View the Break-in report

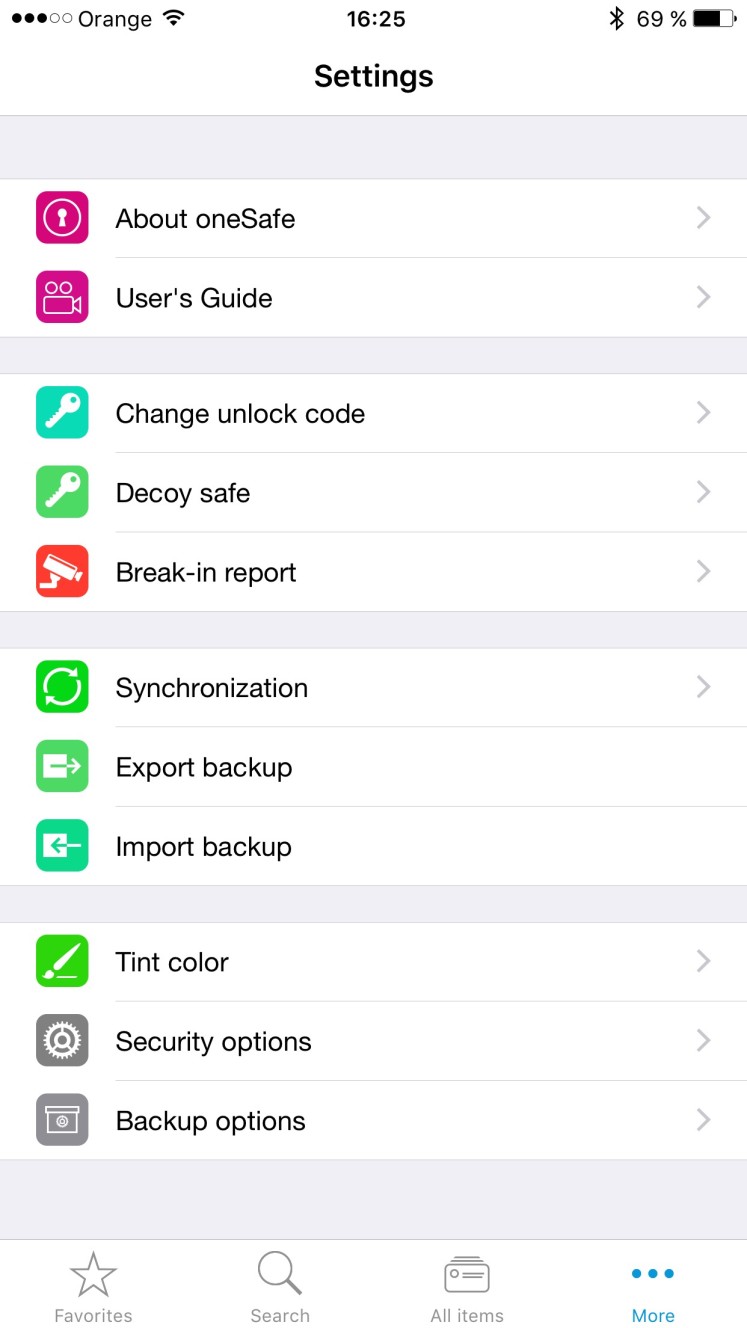click(x=373, y=572)
